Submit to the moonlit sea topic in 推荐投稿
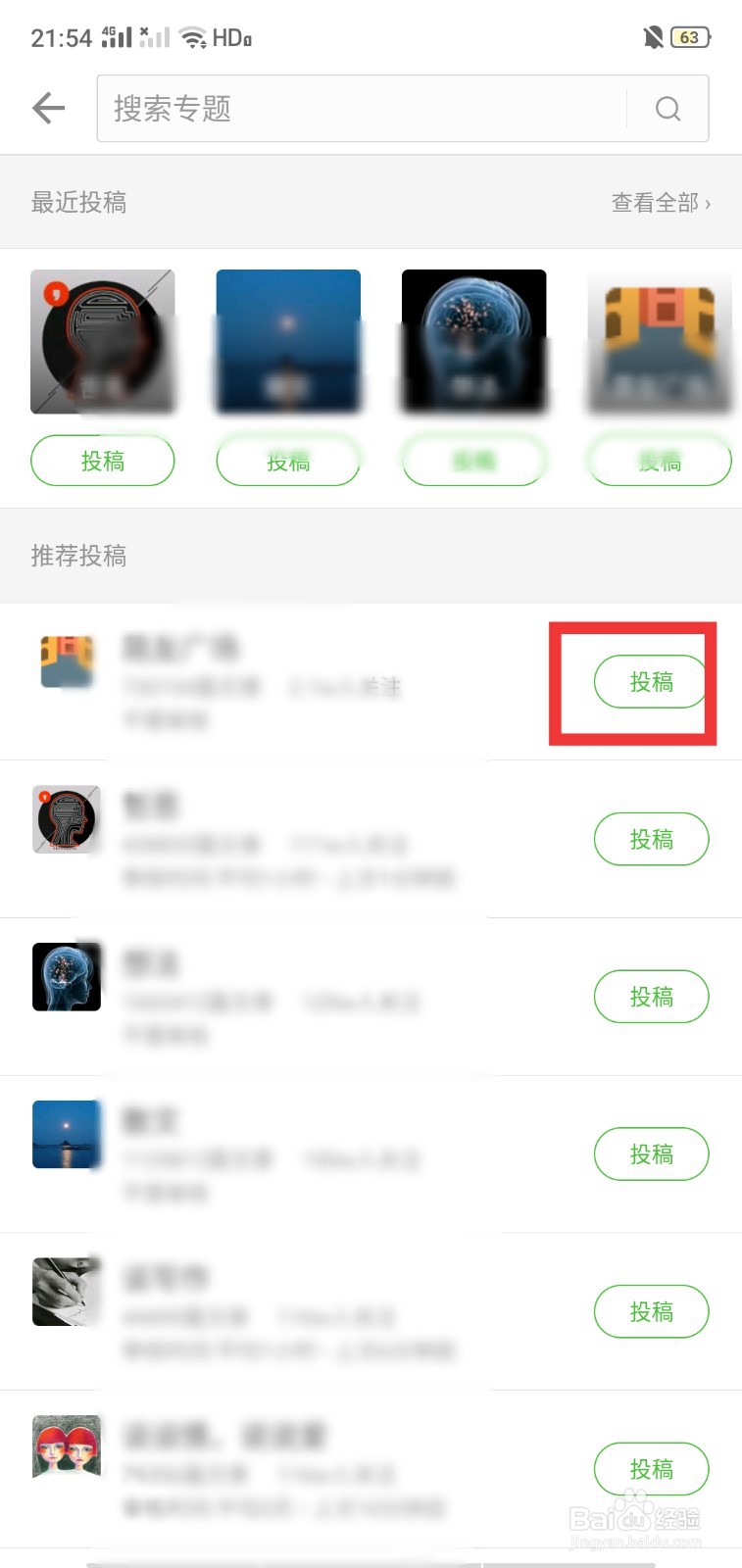 (x=651, y=1154)
